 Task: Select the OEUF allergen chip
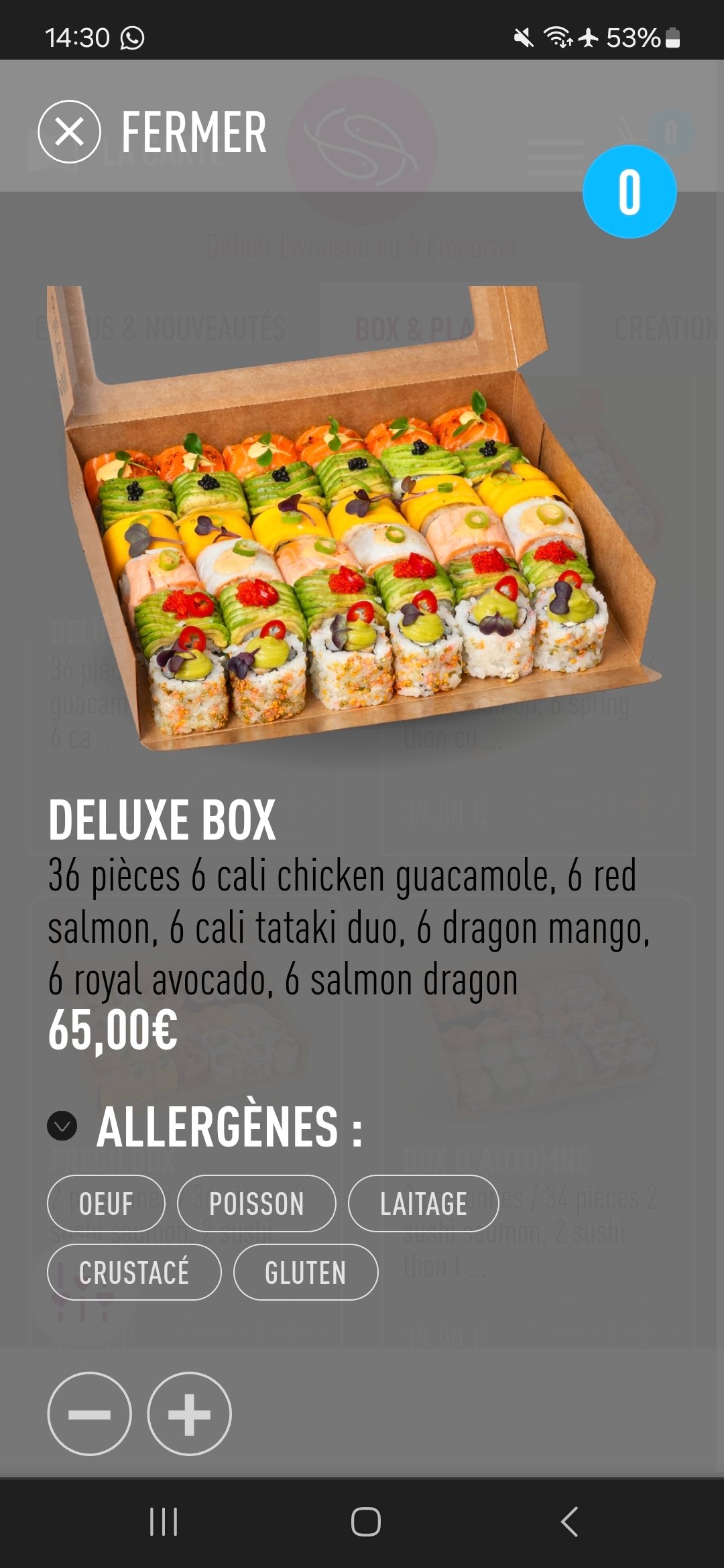pos(106,1203)
